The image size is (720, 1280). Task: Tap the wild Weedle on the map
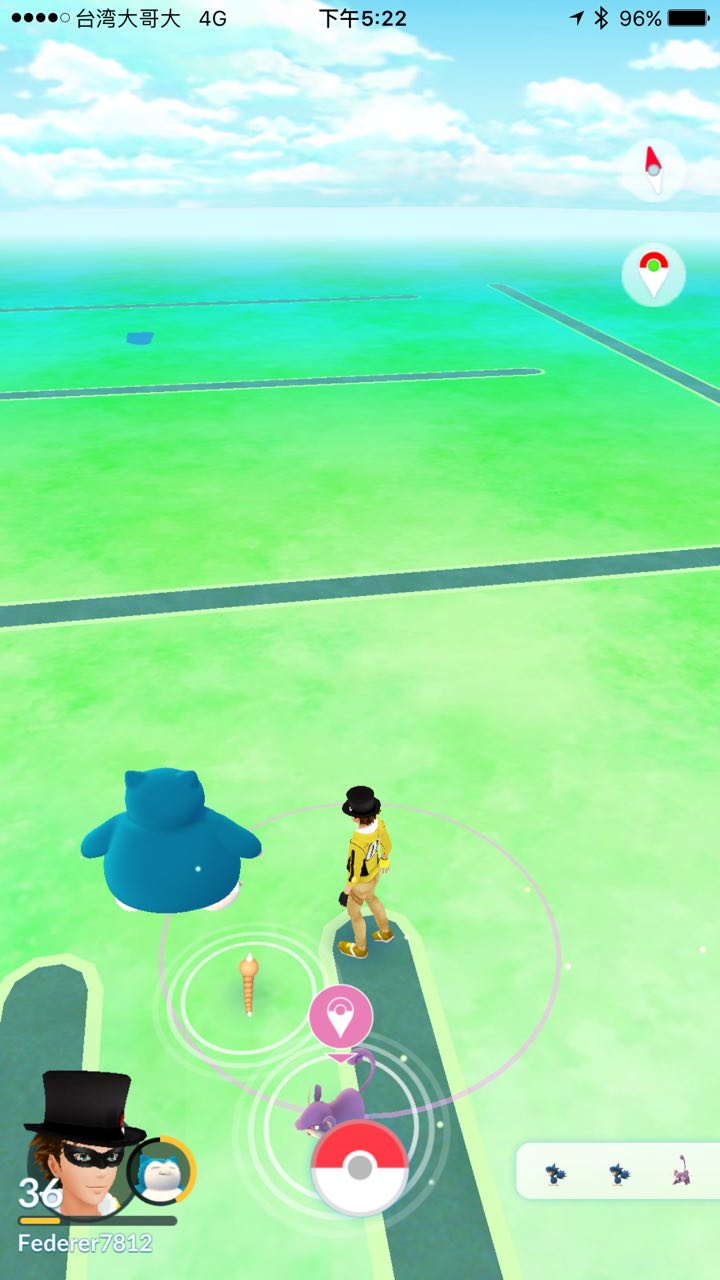click(x=249, y=983)
